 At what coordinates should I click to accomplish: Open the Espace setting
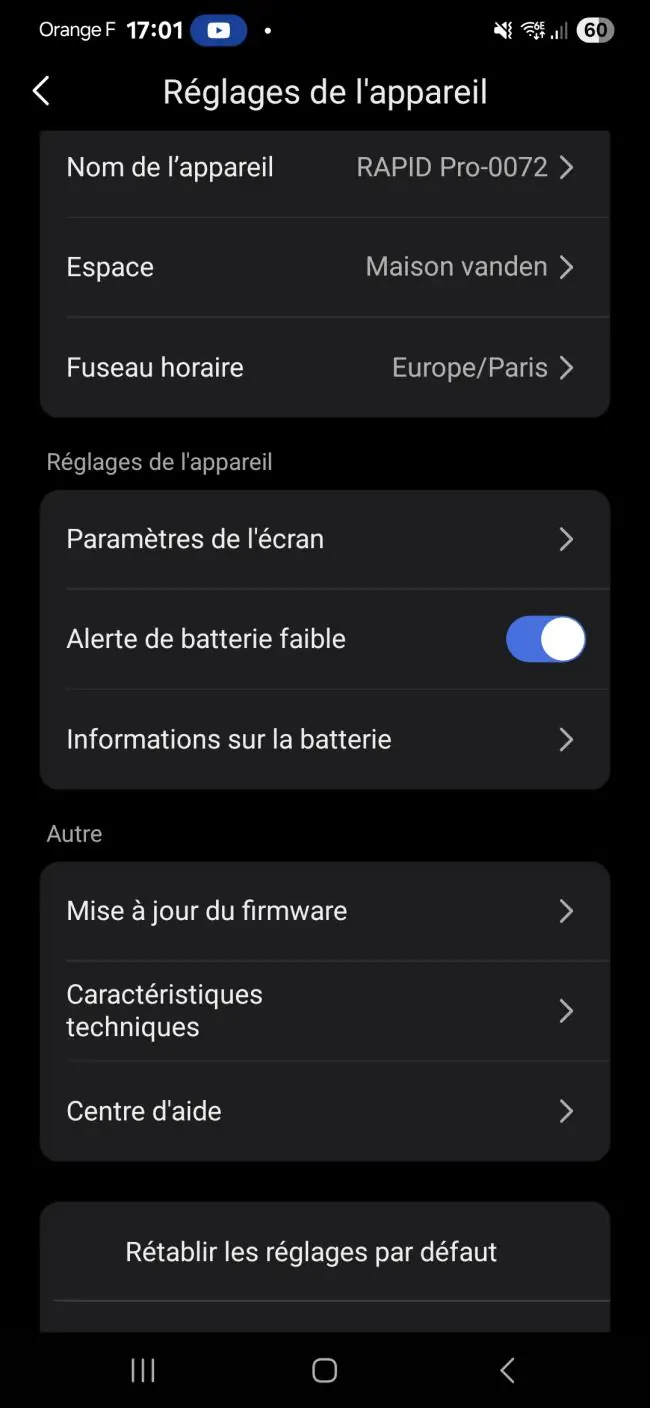(x=325, y=267)
